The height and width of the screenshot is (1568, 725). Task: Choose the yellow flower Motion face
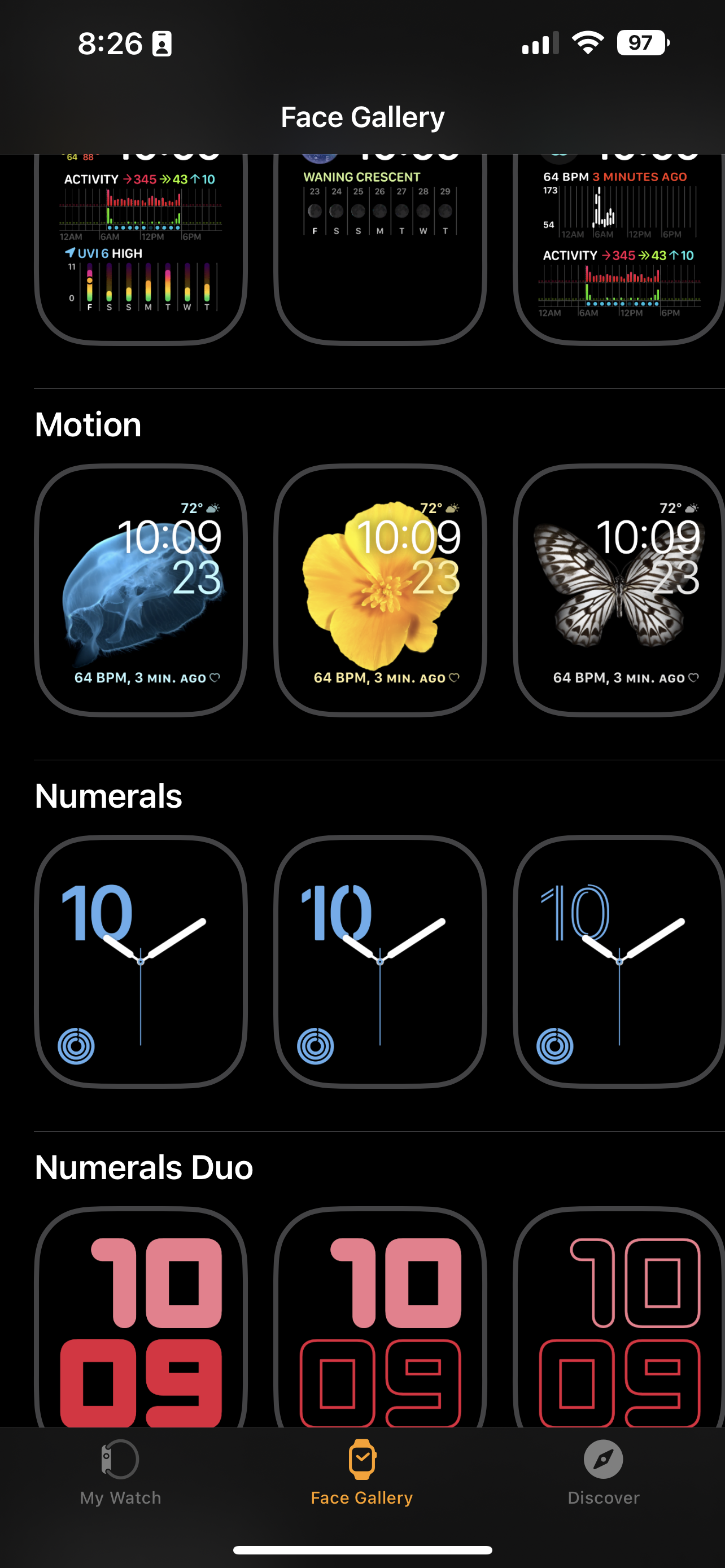click(380, 589)
